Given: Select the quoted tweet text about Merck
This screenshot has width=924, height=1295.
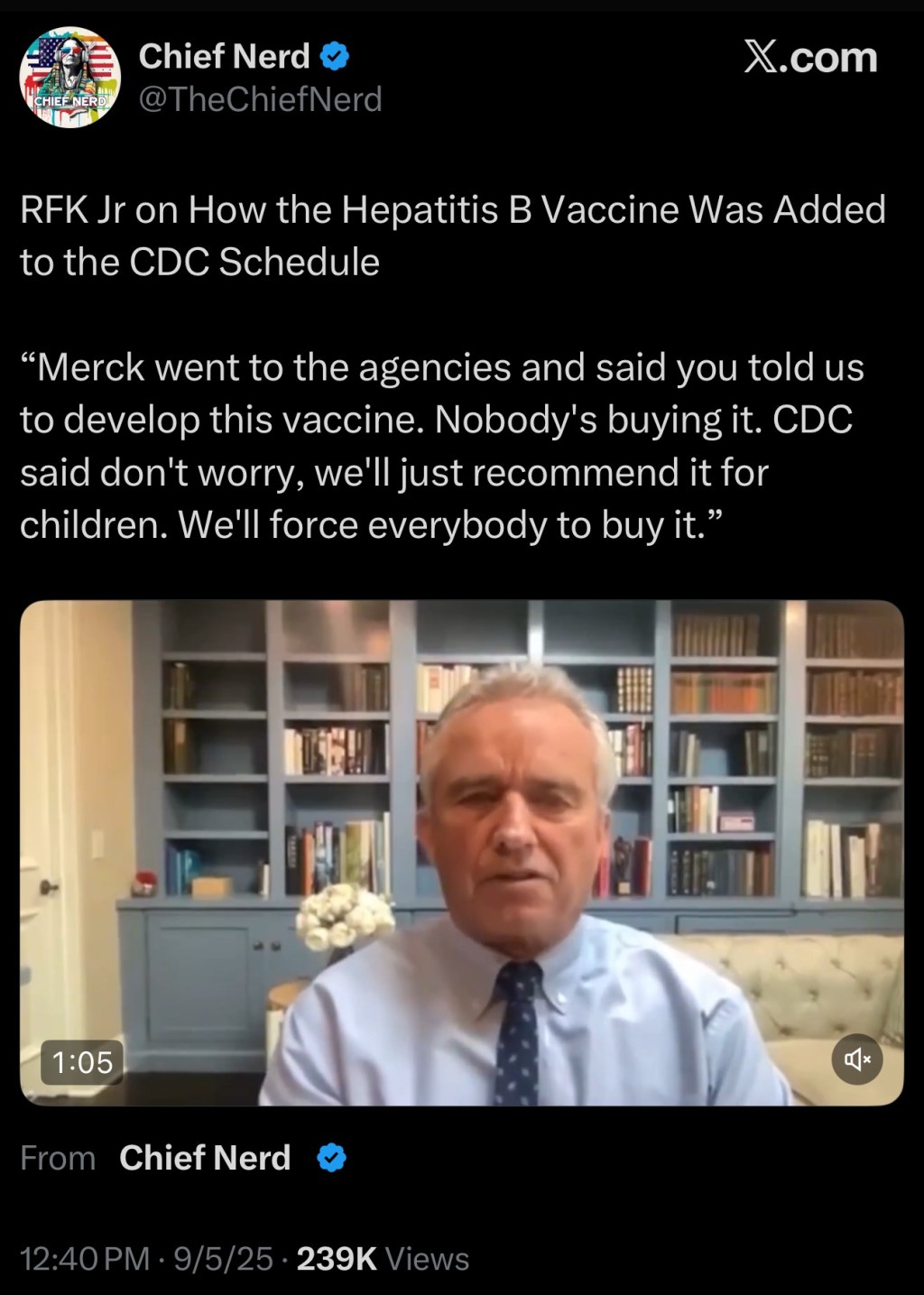Looking at the screenshot, I should (x=442, y=439).
